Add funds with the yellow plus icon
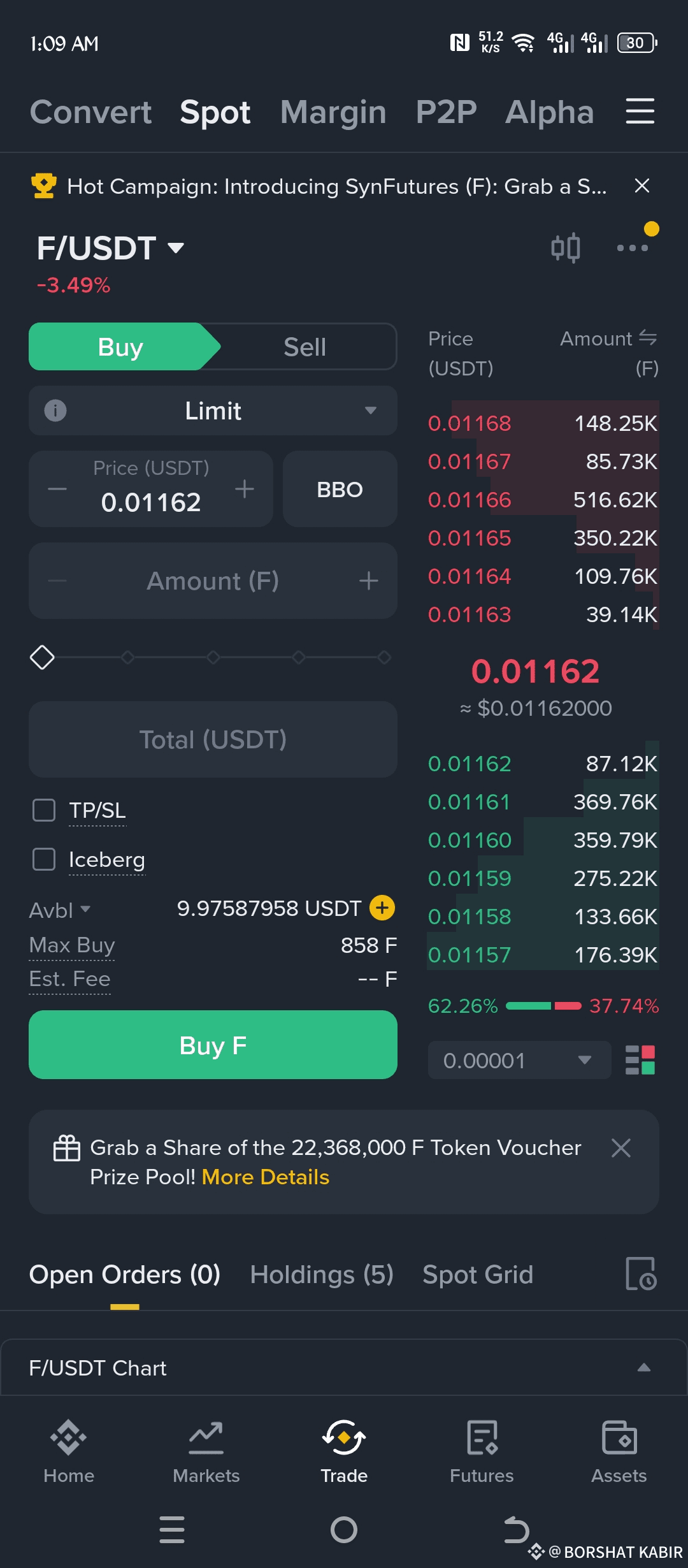Screen dimensions: 688x1568 [382, 908]
